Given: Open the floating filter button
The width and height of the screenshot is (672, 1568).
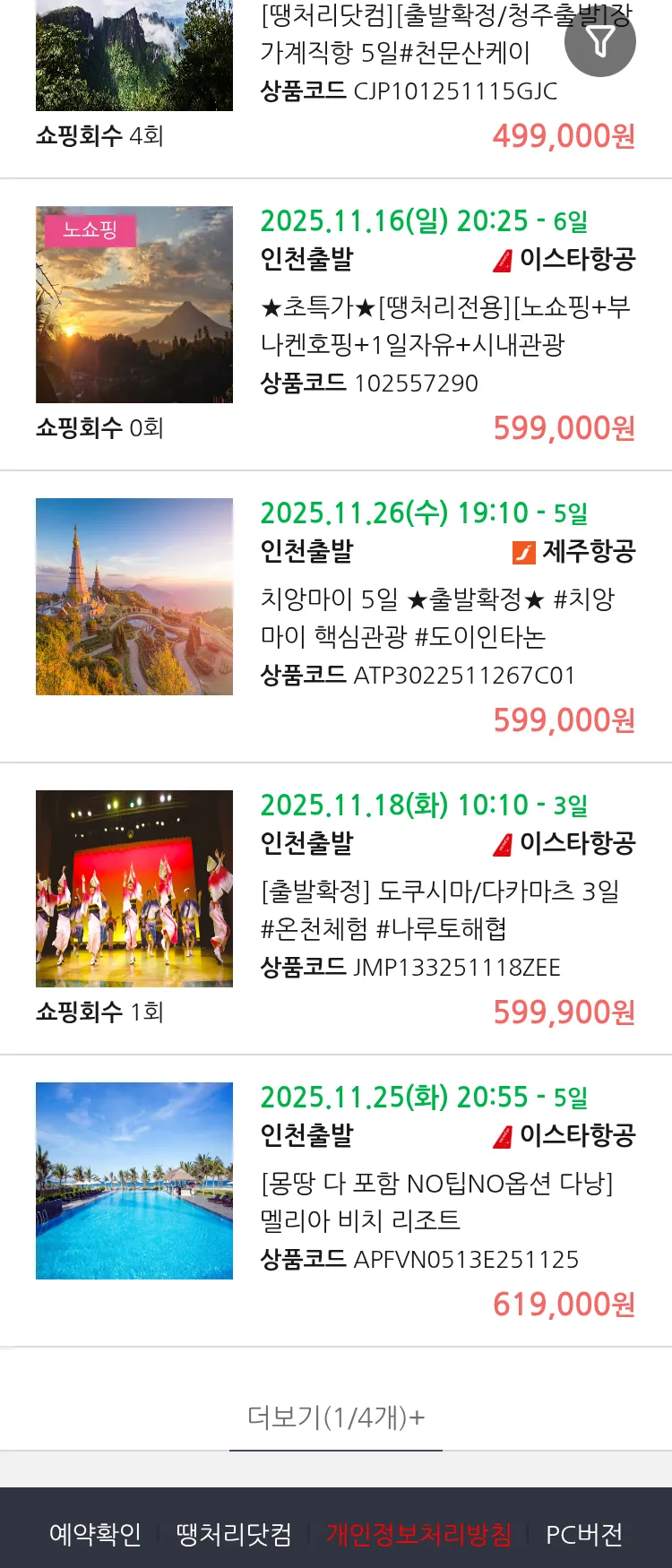Looking at the screenshot, I should [600, 41].
